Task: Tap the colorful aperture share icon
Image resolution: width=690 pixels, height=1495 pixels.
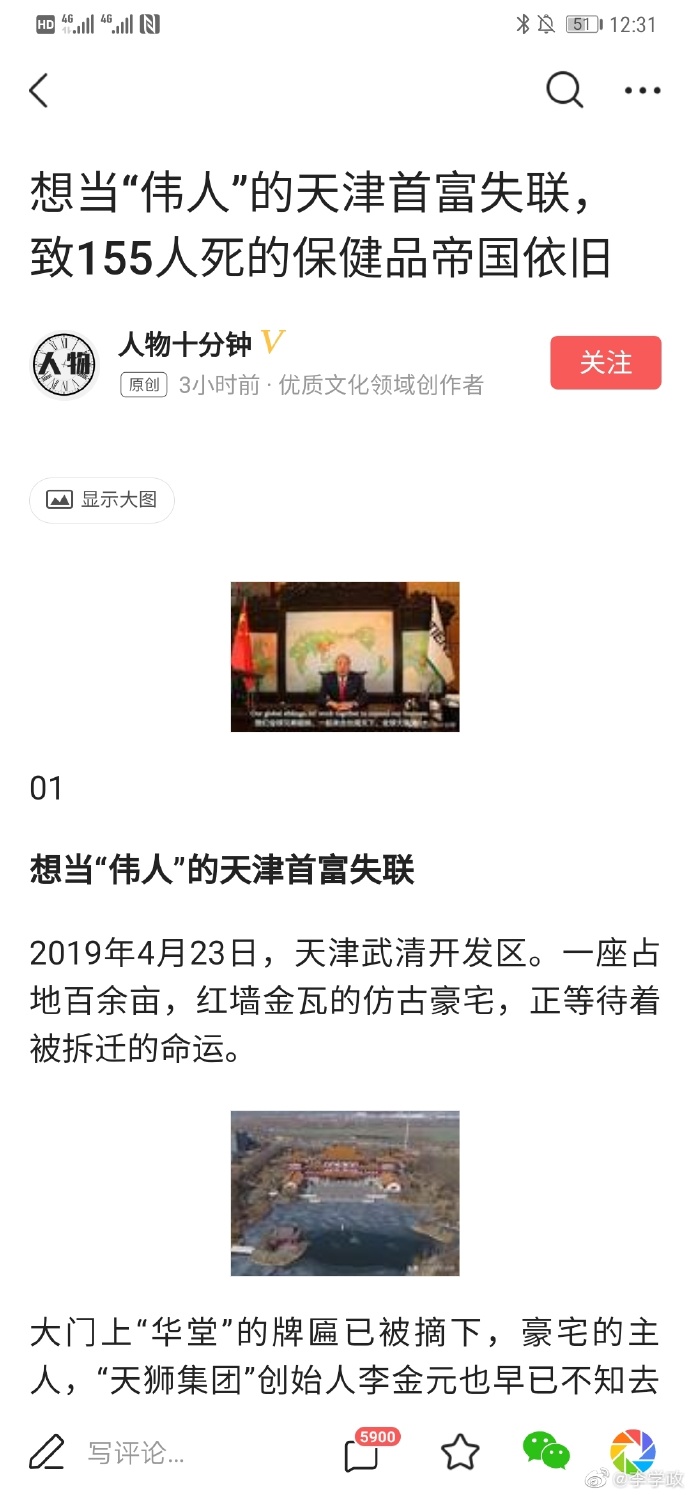Action: [x=633, y=1451]
